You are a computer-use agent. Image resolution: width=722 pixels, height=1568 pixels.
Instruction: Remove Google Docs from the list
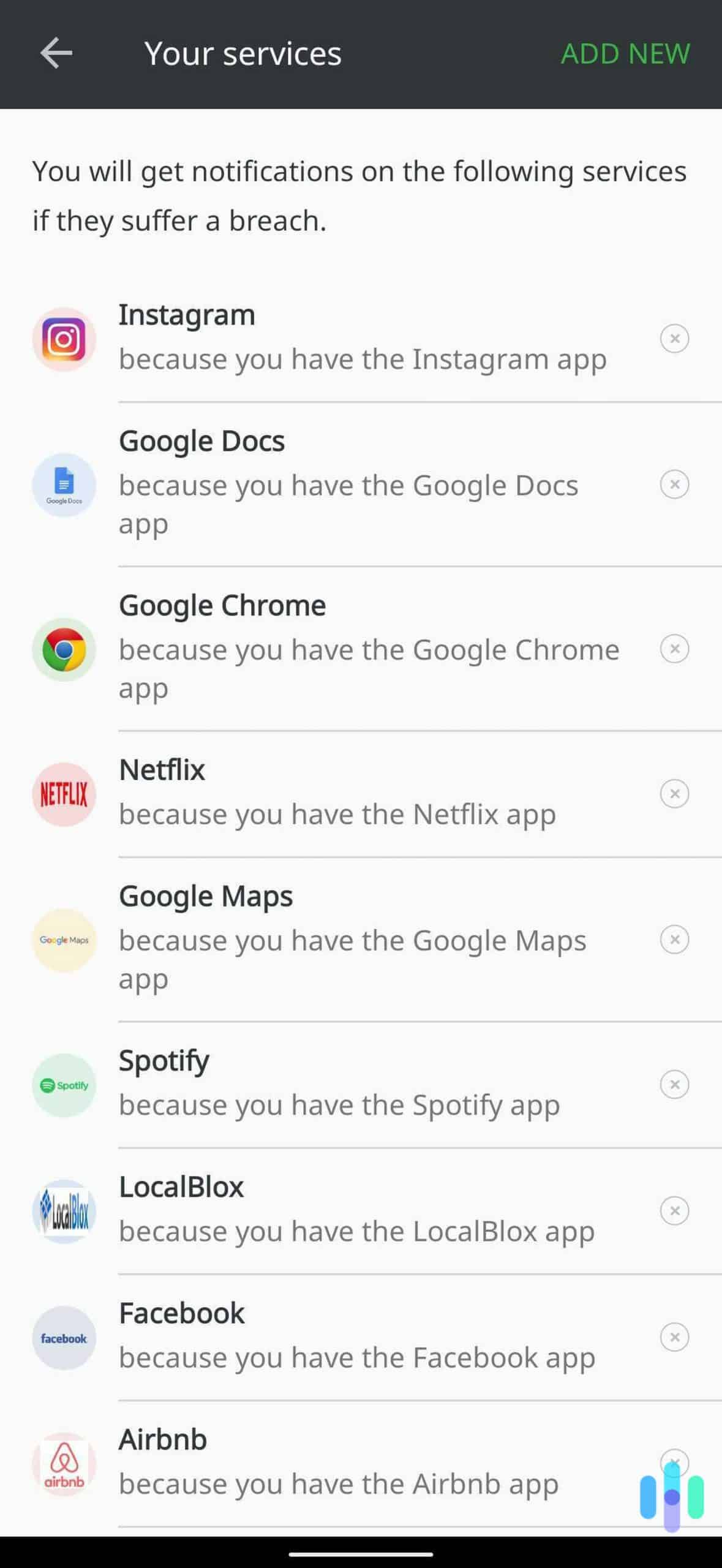pyautogui.click(x=674, y=484)
